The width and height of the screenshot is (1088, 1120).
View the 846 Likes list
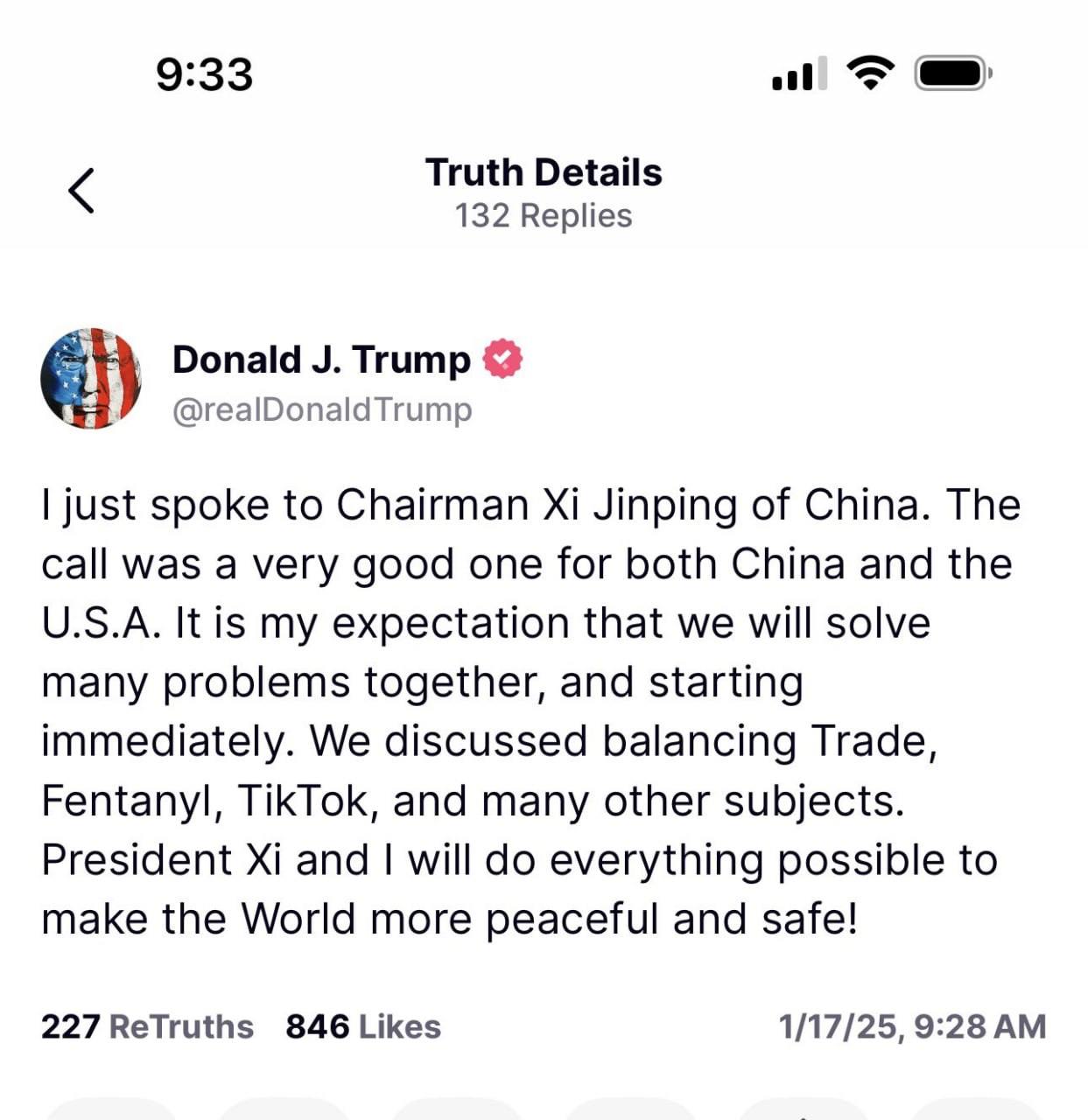click(363, 1026)
